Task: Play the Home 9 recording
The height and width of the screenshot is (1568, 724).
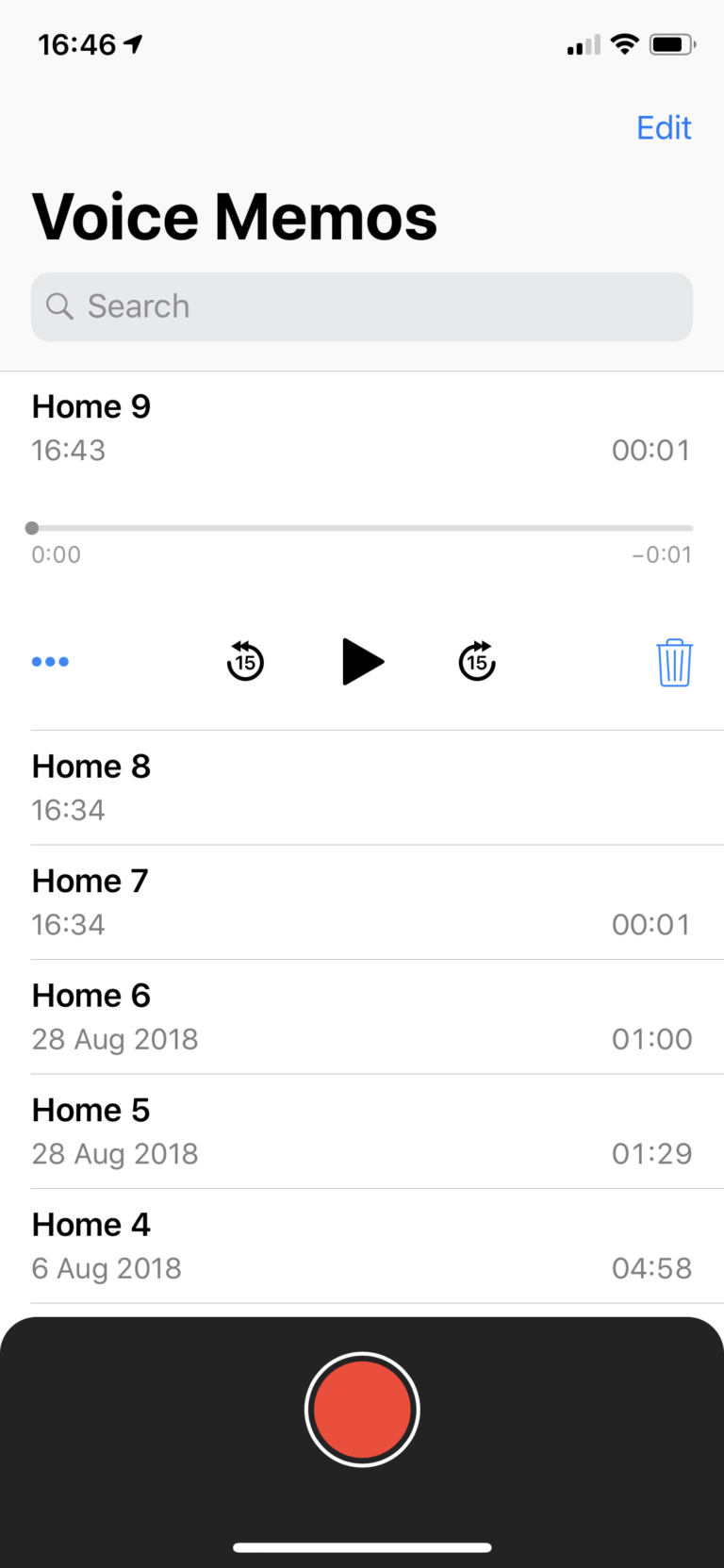Action: [363, 661]
